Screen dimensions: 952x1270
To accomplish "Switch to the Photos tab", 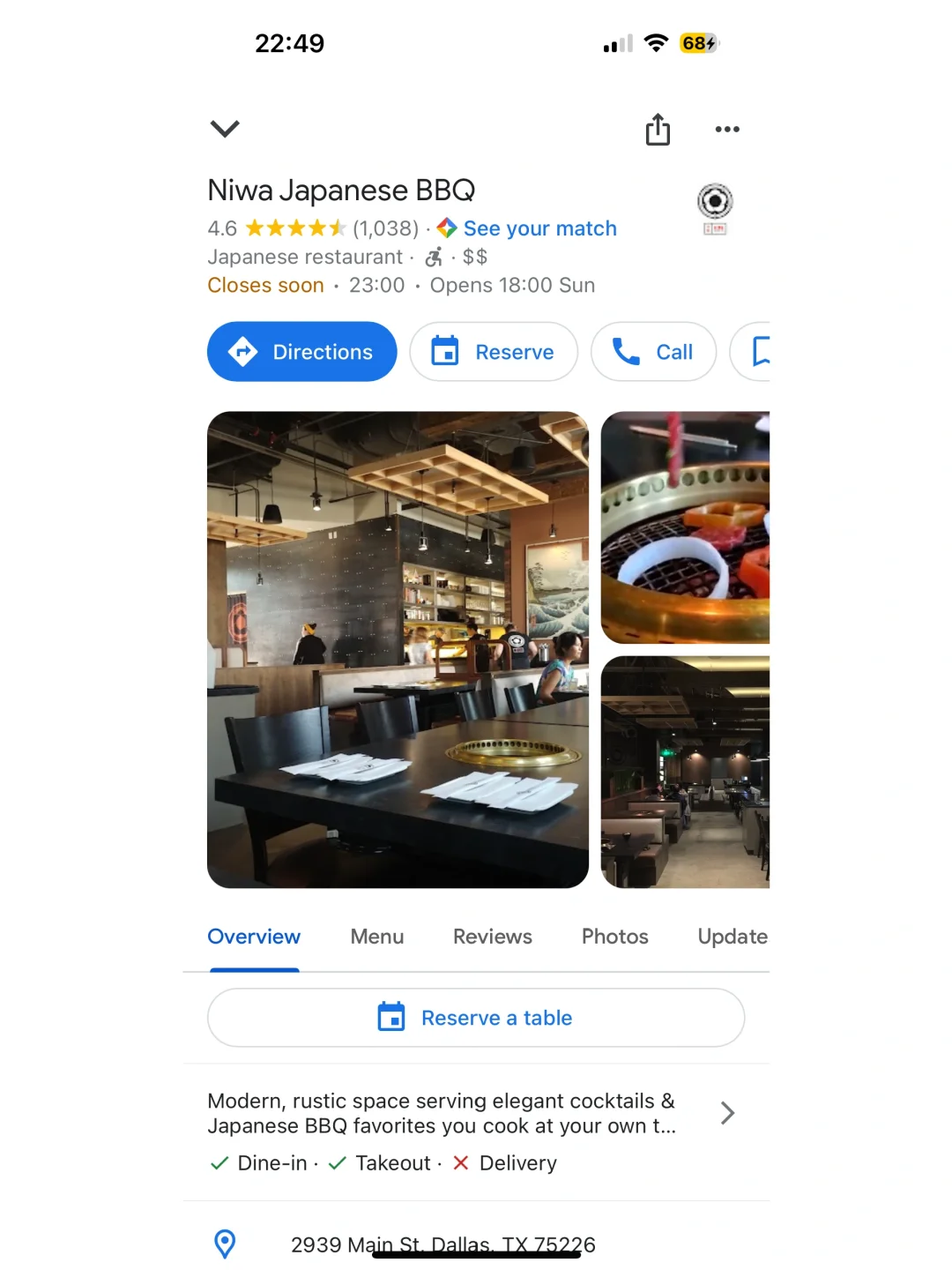I will 614,937.
